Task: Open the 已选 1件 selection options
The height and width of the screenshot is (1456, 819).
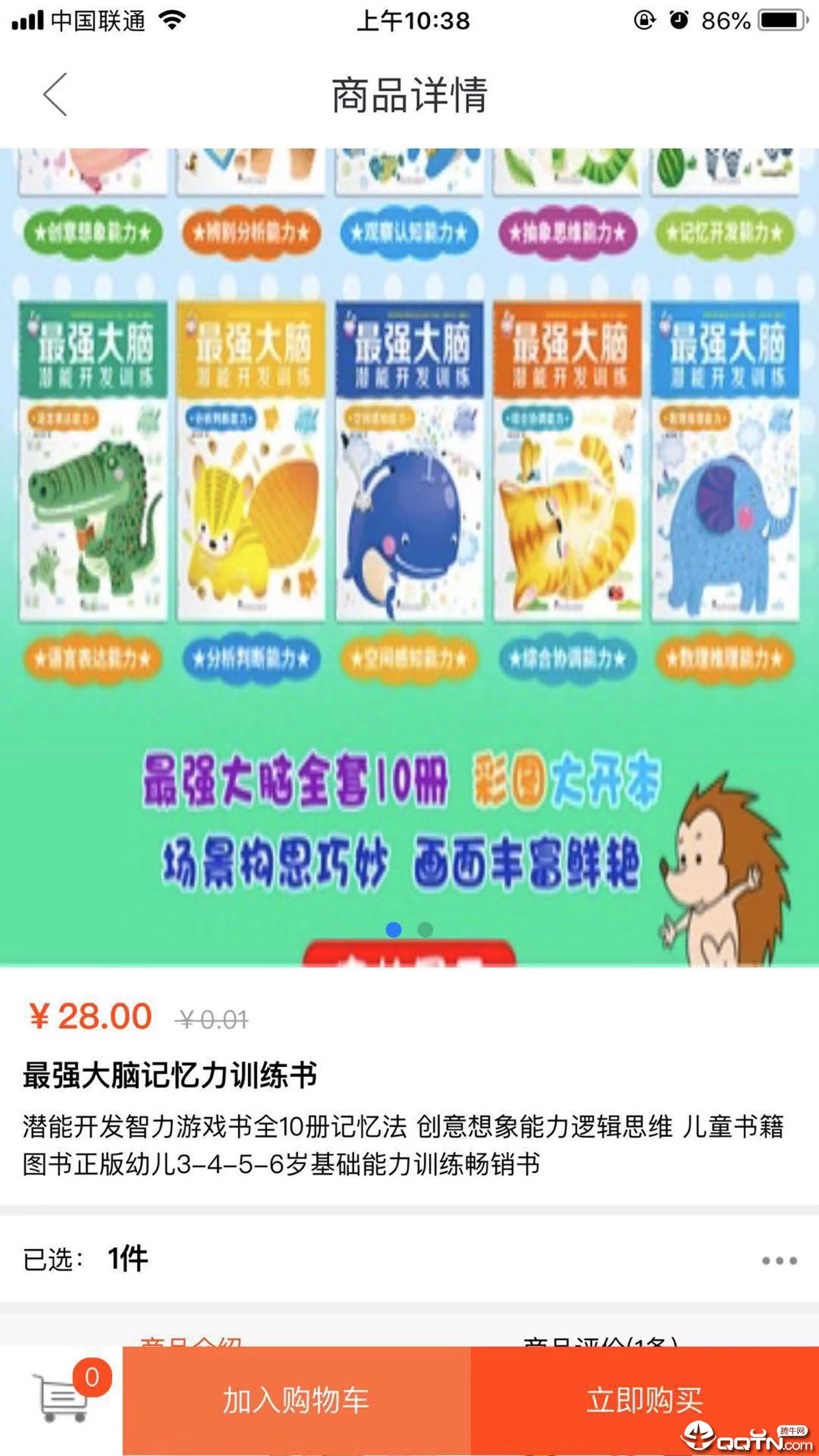Action: point(409,1259)
